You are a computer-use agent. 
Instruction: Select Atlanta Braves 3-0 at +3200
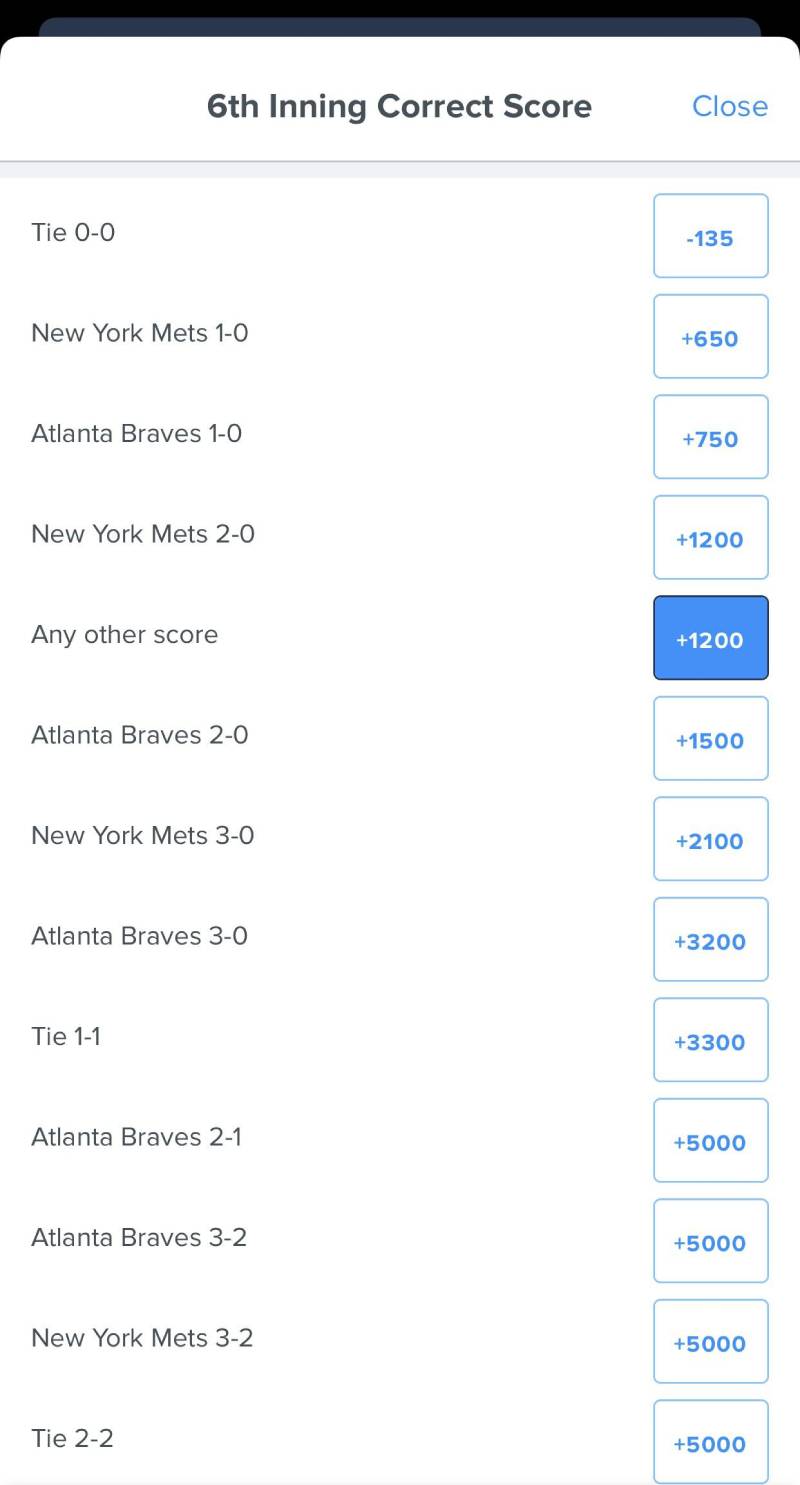(x=710, y=941)
